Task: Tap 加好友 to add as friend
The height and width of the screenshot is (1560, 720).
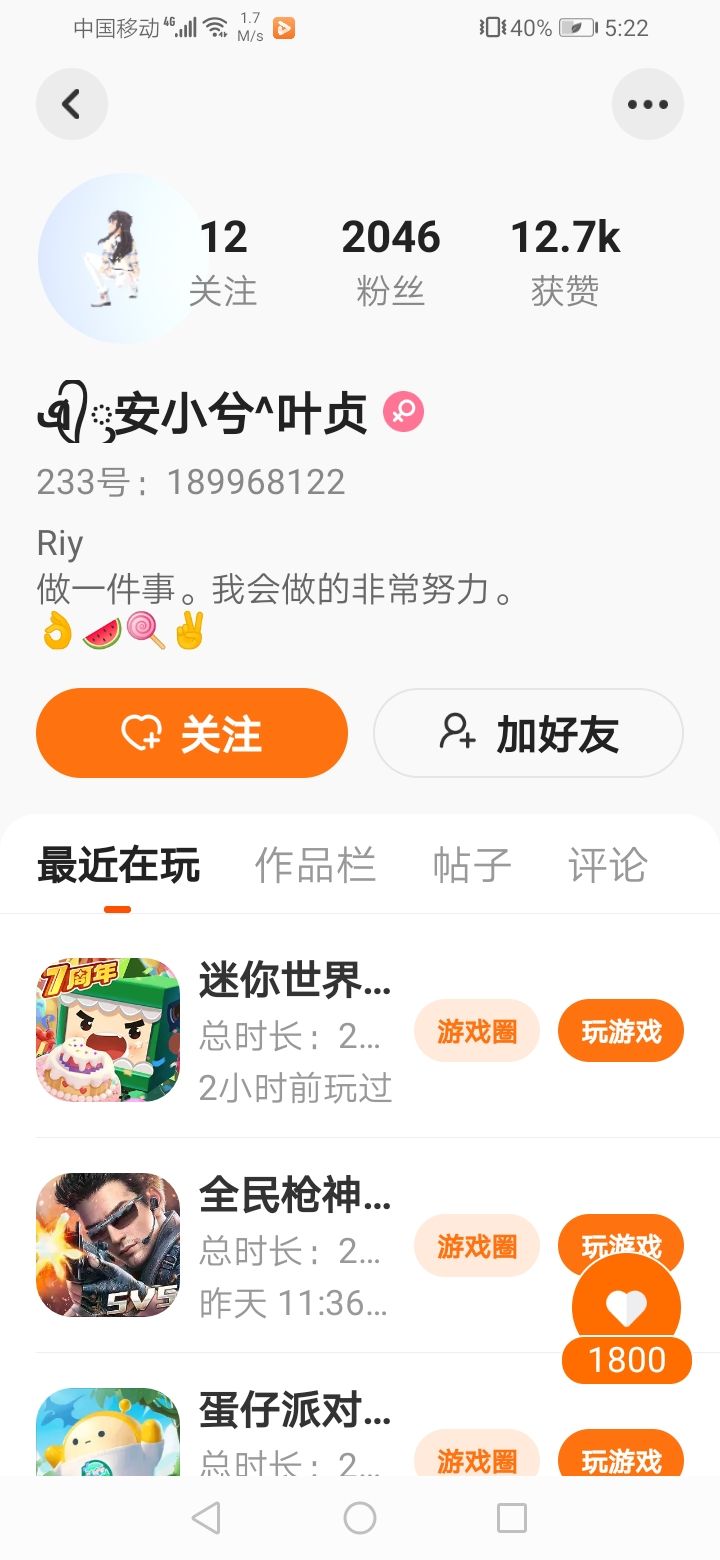Action: point(528,733)
